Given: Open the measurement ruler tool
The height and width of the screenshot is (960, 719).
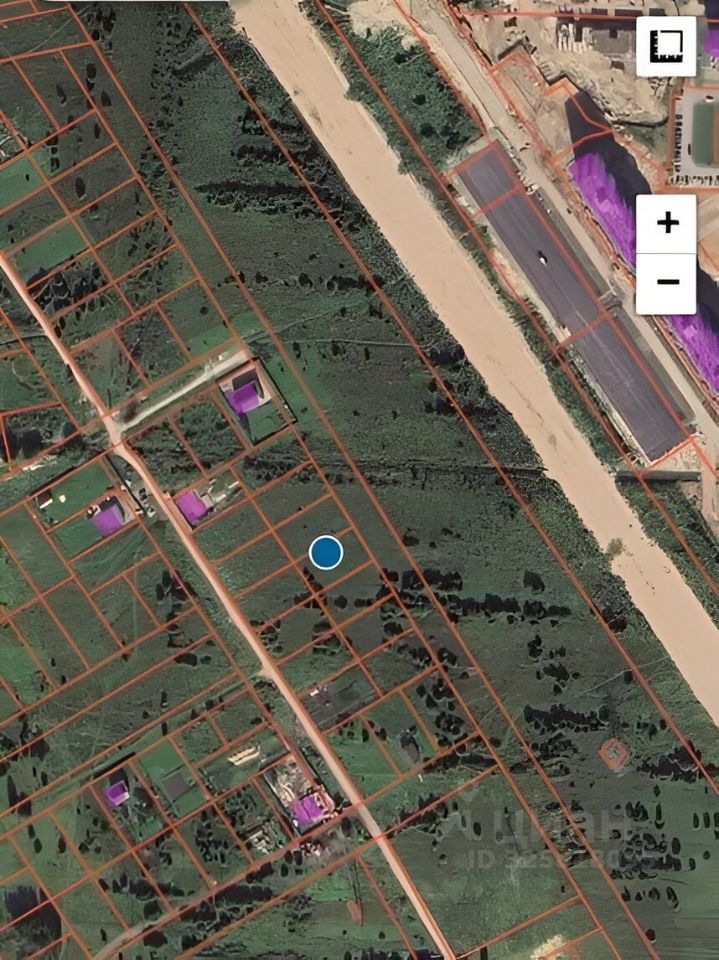Looking at the screenshot, I should coord(666,45).
